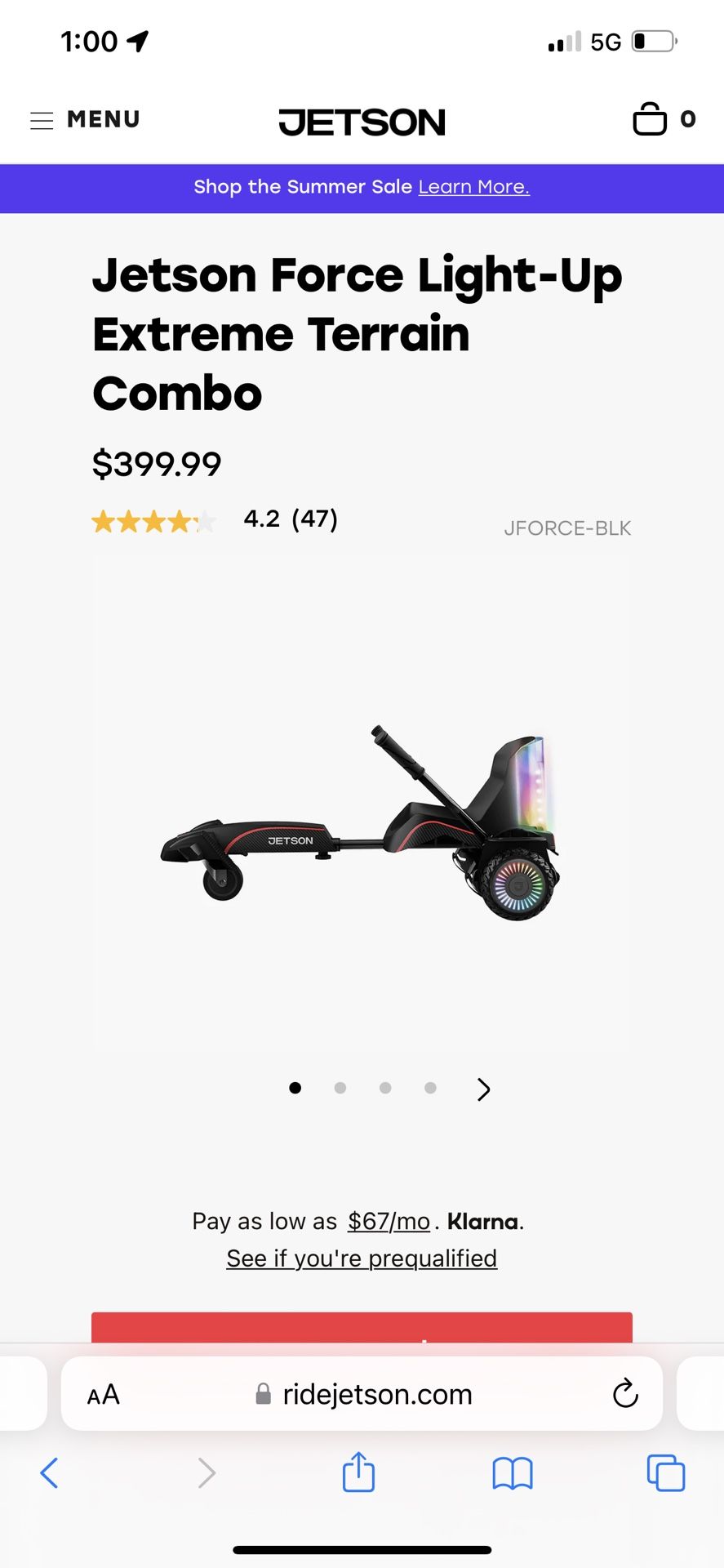Edit the ridejetson.com address bar
Image resolution: width=724 pixels, height=1568 pixels.
363,1394
